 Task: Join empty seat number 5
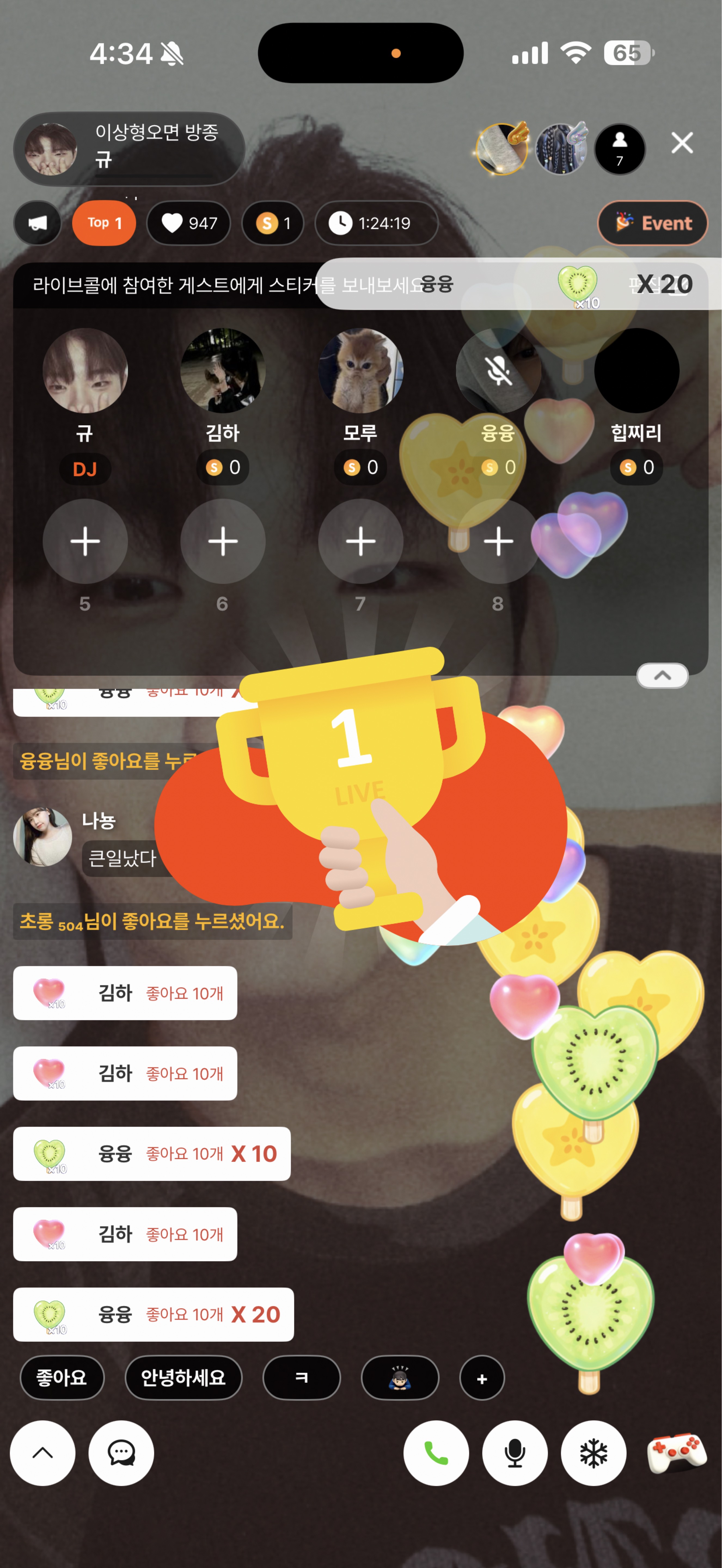(85, 541)
